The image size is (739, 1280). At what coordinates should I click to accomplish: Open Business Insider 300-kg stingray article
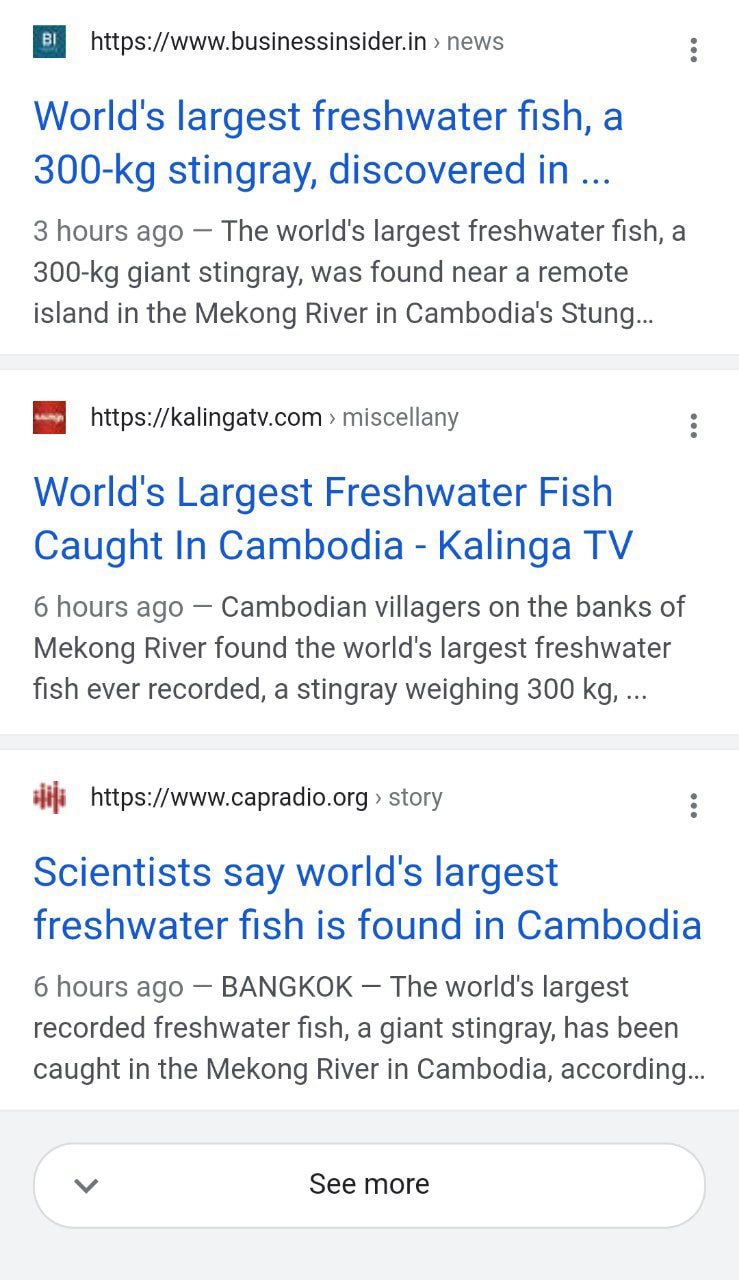point(327,144)
